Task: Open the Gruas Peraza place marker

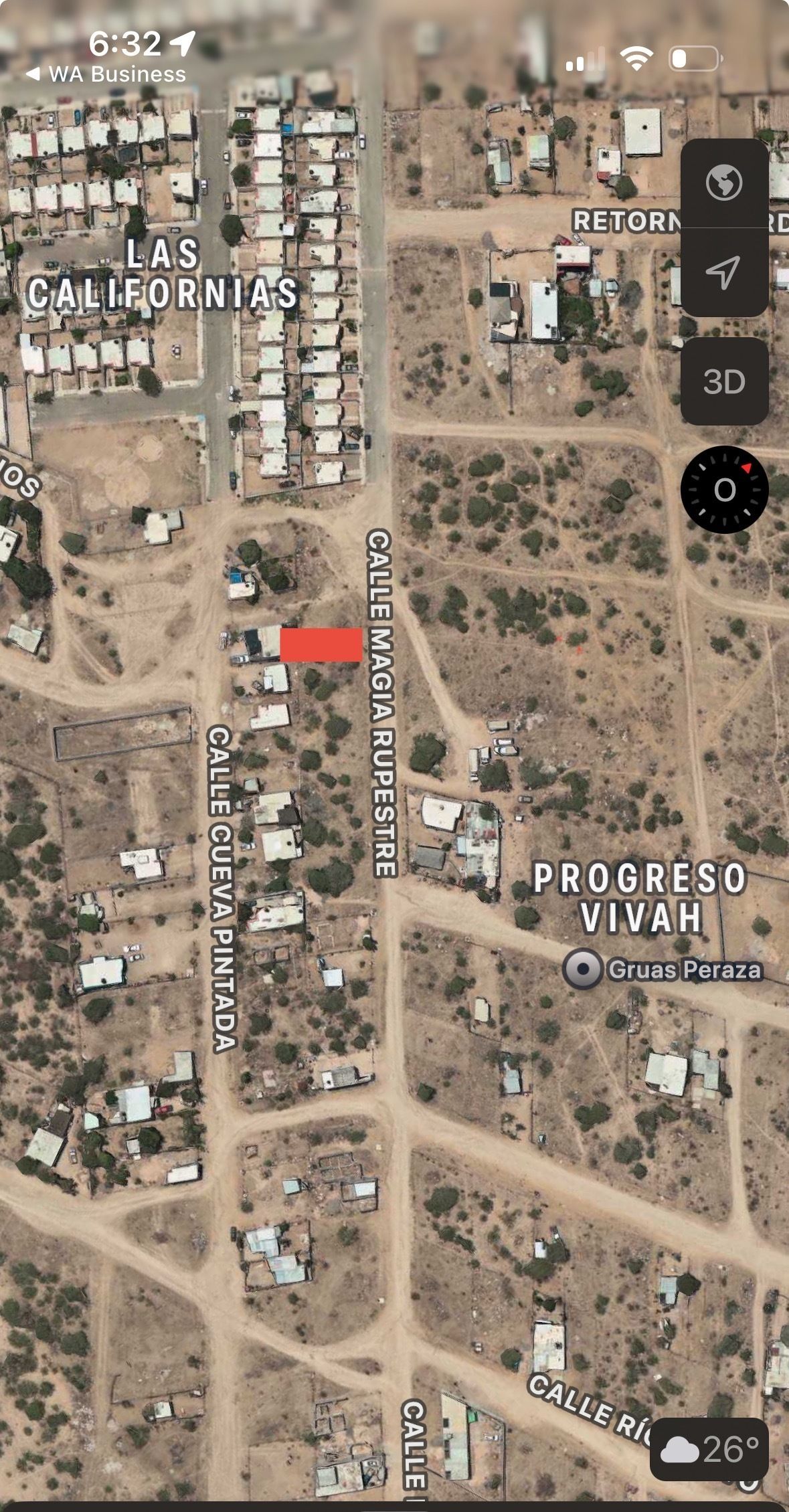Action: tap(583, 969)
